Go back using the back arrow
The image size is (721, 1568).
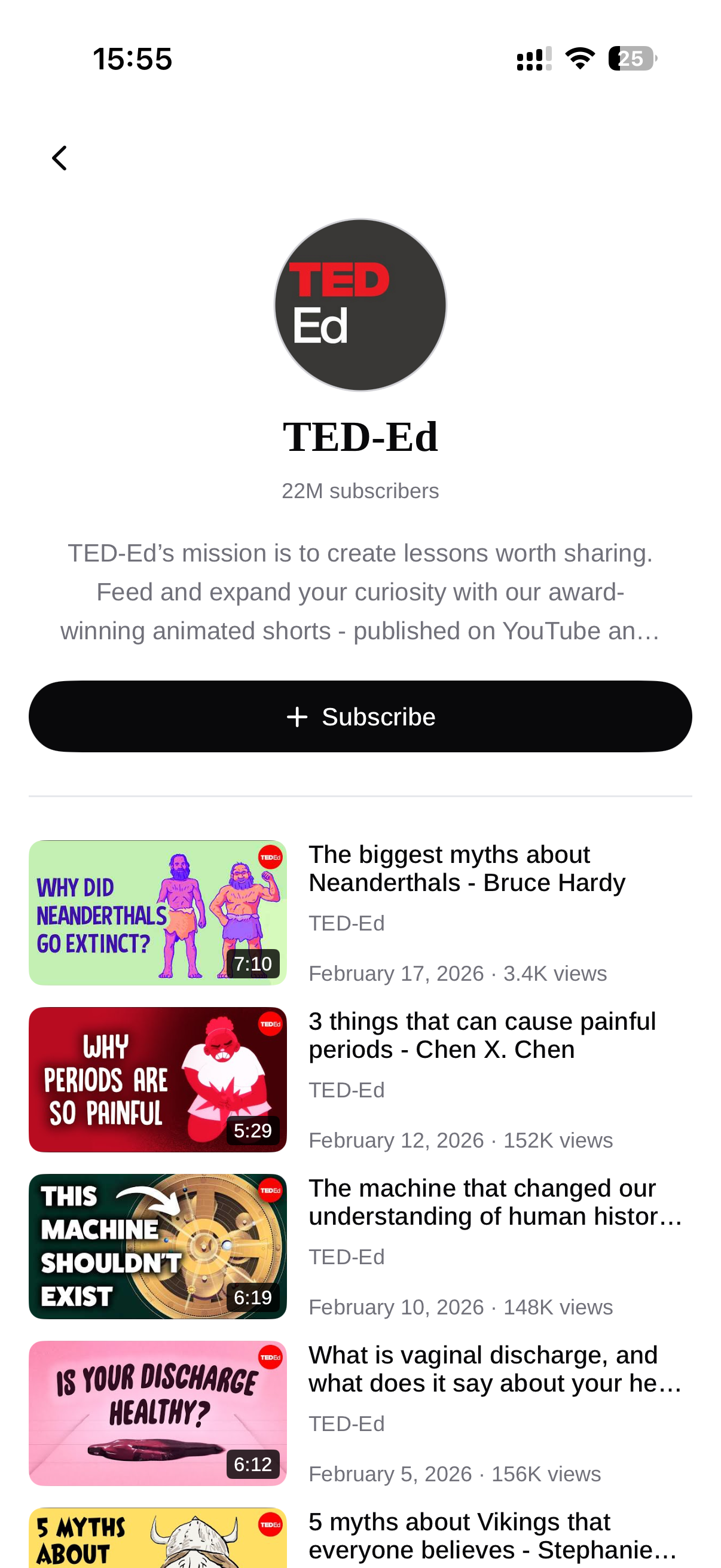59,158
